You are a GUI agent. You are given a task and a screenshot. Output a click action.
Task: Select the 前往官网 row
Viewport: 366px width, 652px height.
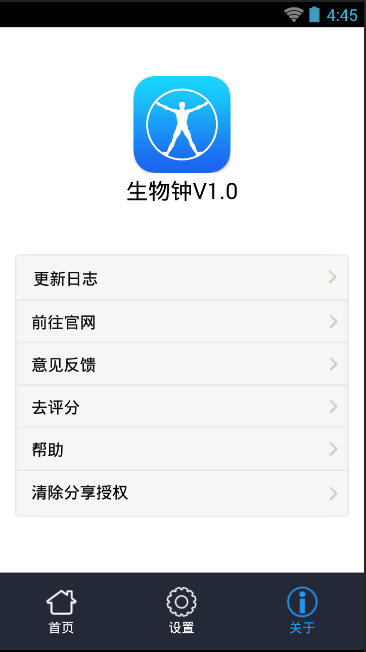click(182, 322)
